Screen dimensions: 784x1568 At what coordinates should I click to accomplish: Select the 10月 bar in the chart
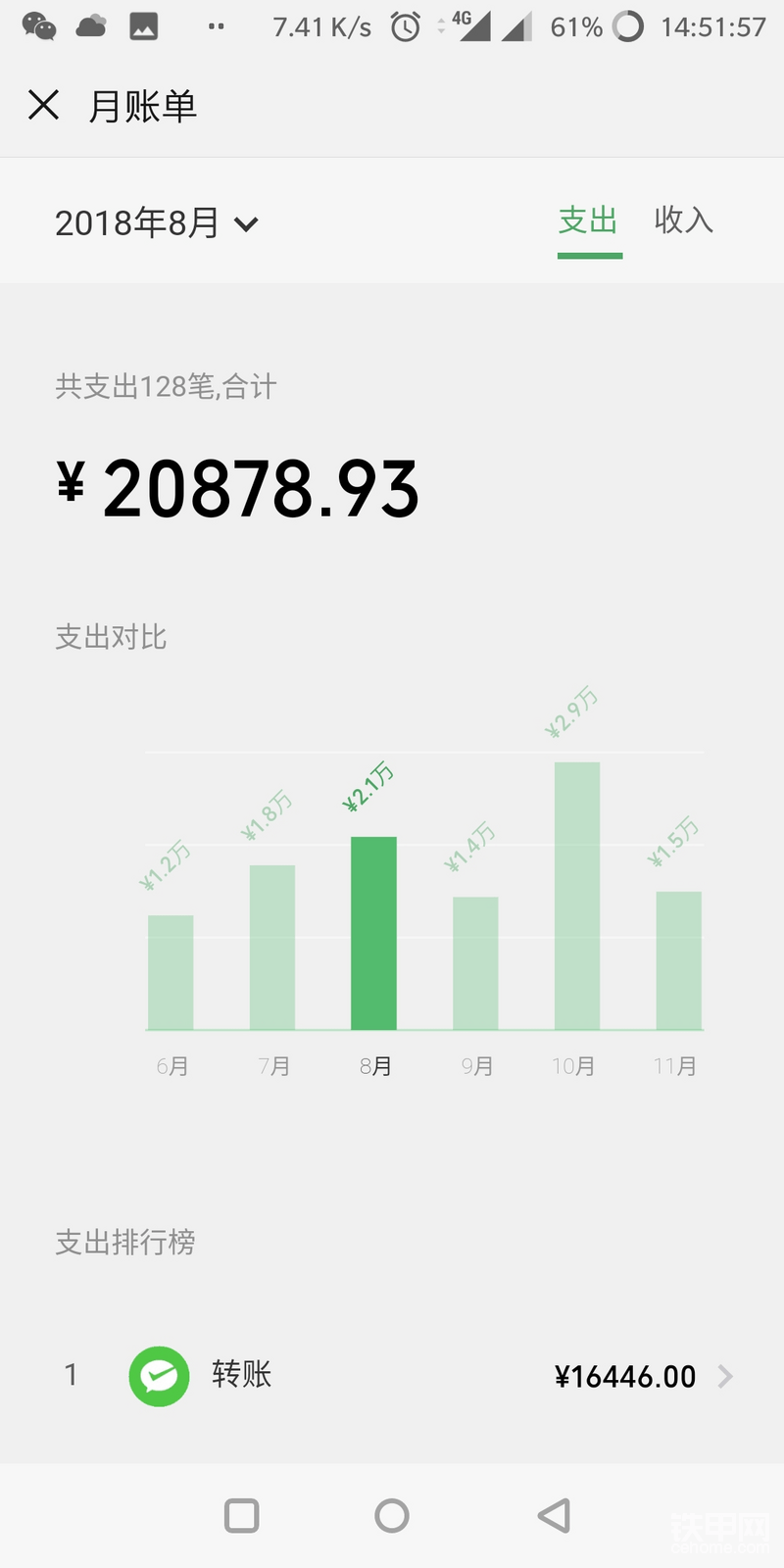point(577,896)
